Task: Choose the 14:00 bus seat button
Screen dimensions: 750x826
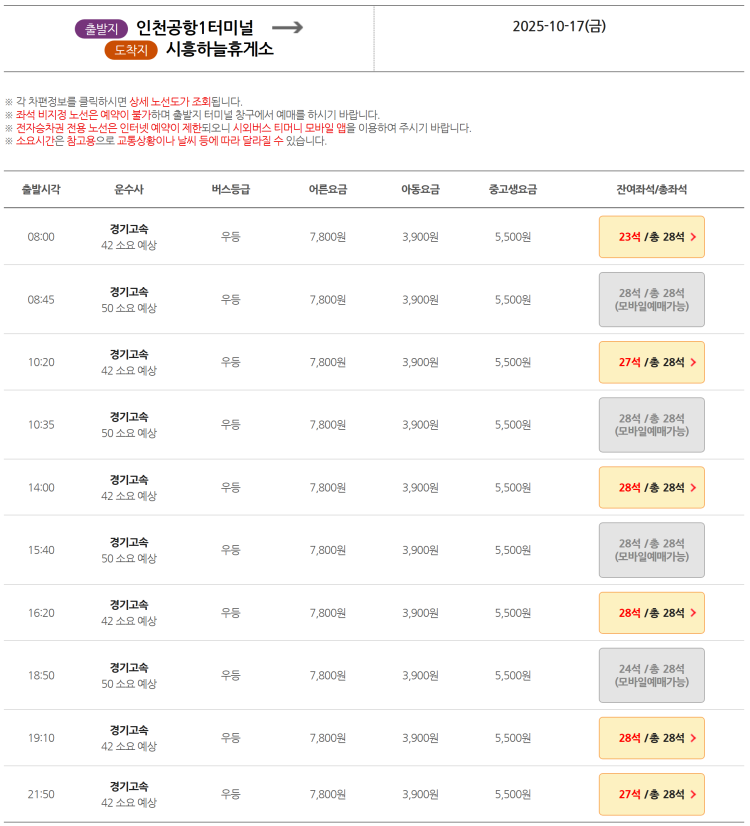Action: pos(651,487)
